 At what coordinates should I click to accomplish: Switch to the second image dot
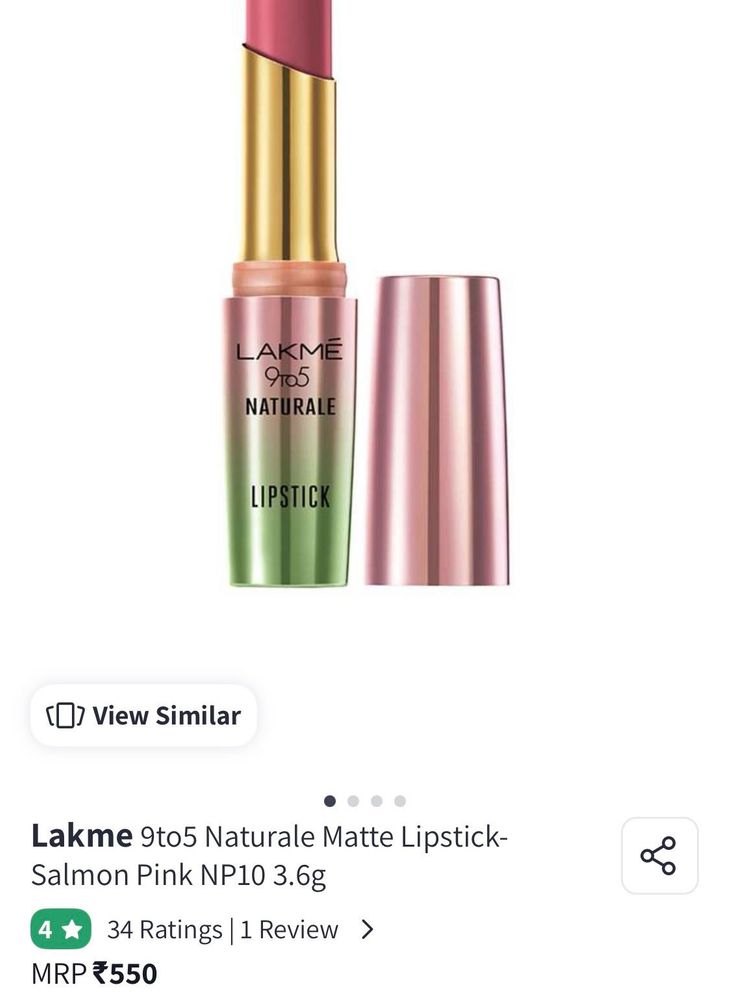click(x=353, y=800)
